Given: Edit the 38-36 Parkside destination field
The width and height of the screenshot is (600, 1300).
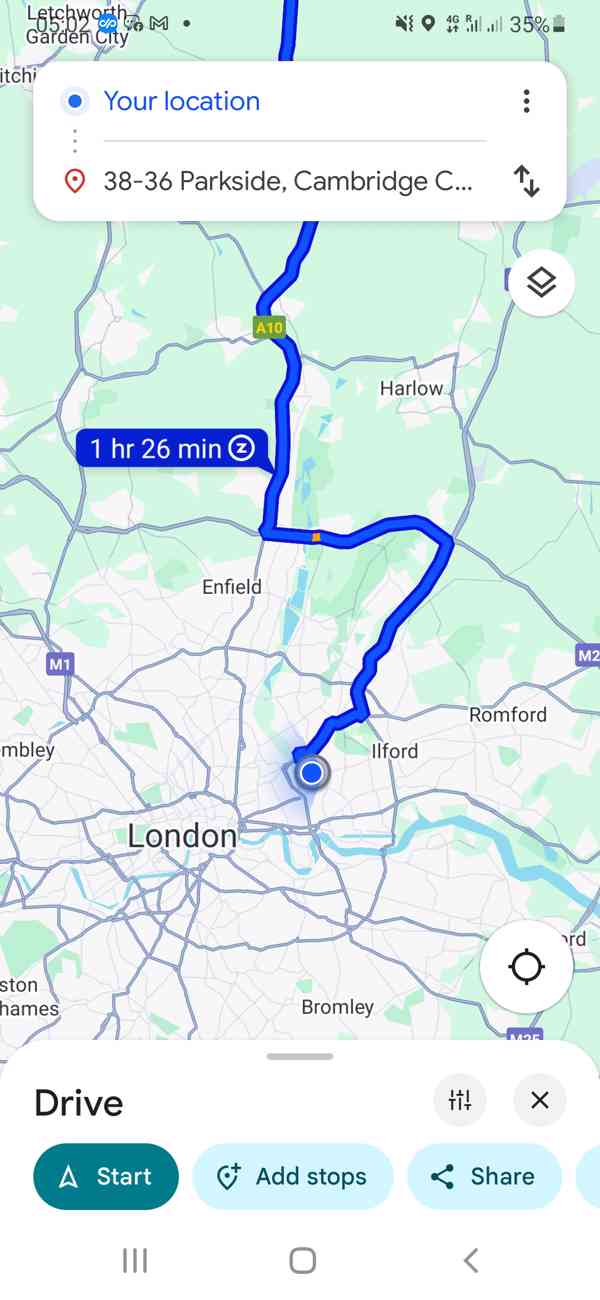Looking at the screenshot, I should (287, 181).
